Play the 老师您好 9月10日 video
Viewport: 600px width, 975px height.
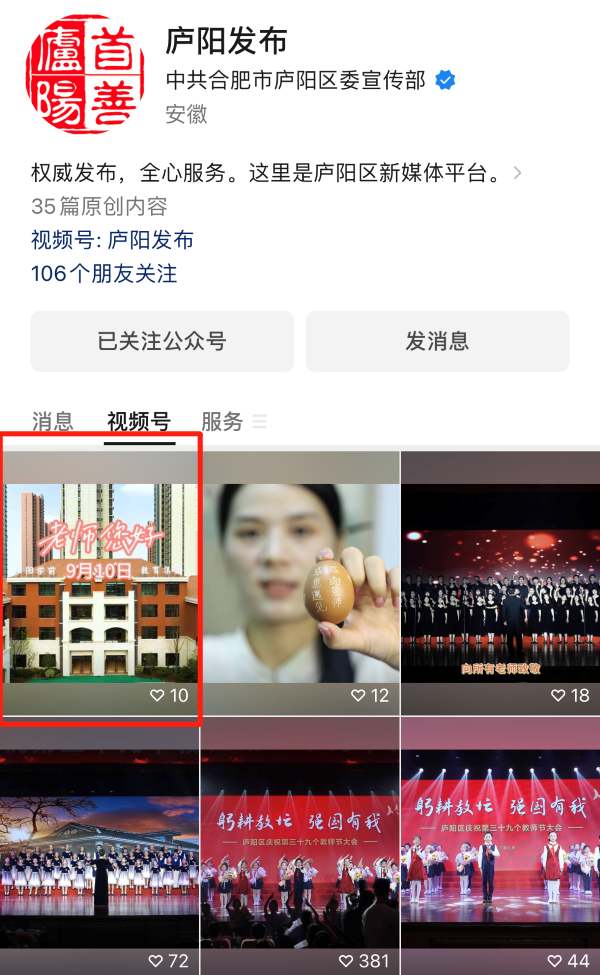[100, 582]
